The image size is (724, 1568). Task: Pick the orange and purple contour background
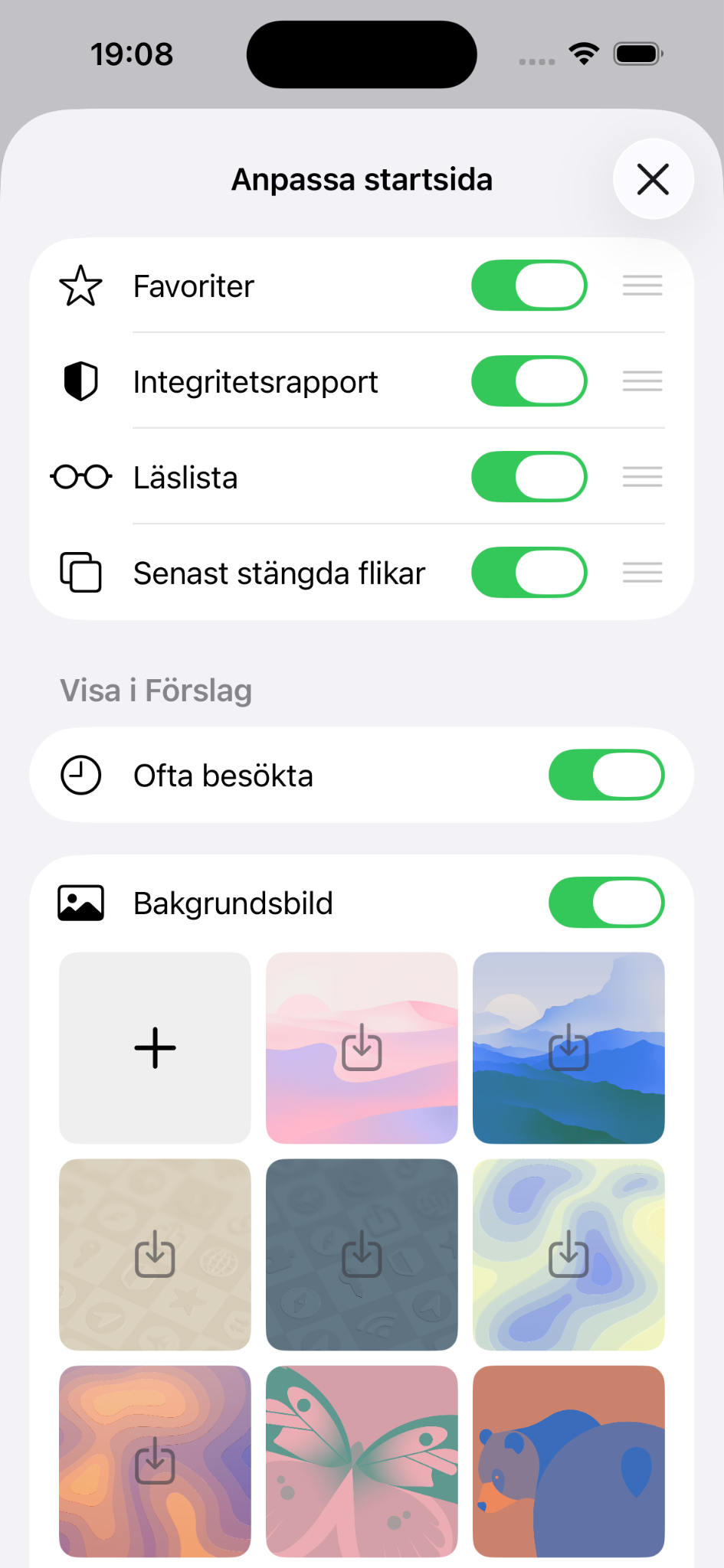155,1462
